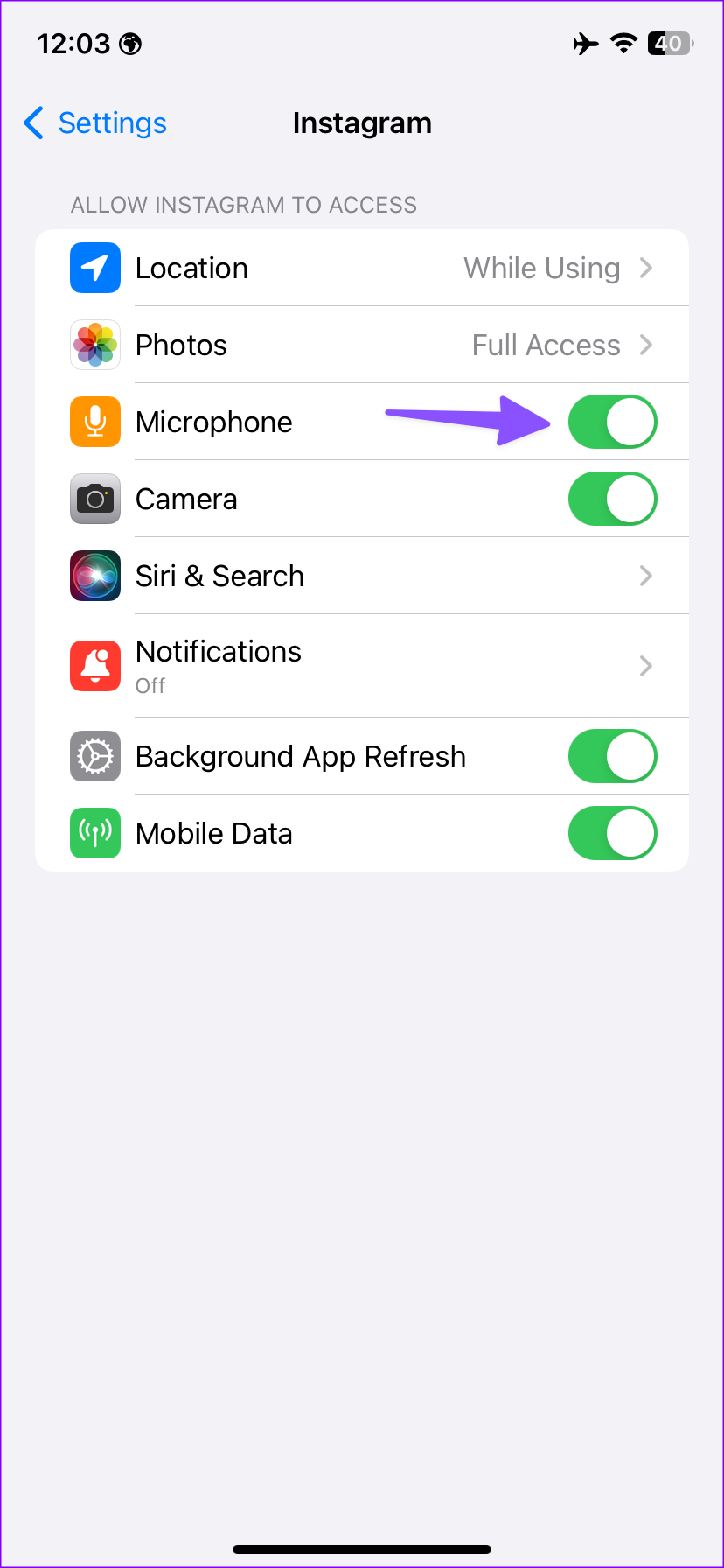Go back to Settings

(x=94, y=122)
